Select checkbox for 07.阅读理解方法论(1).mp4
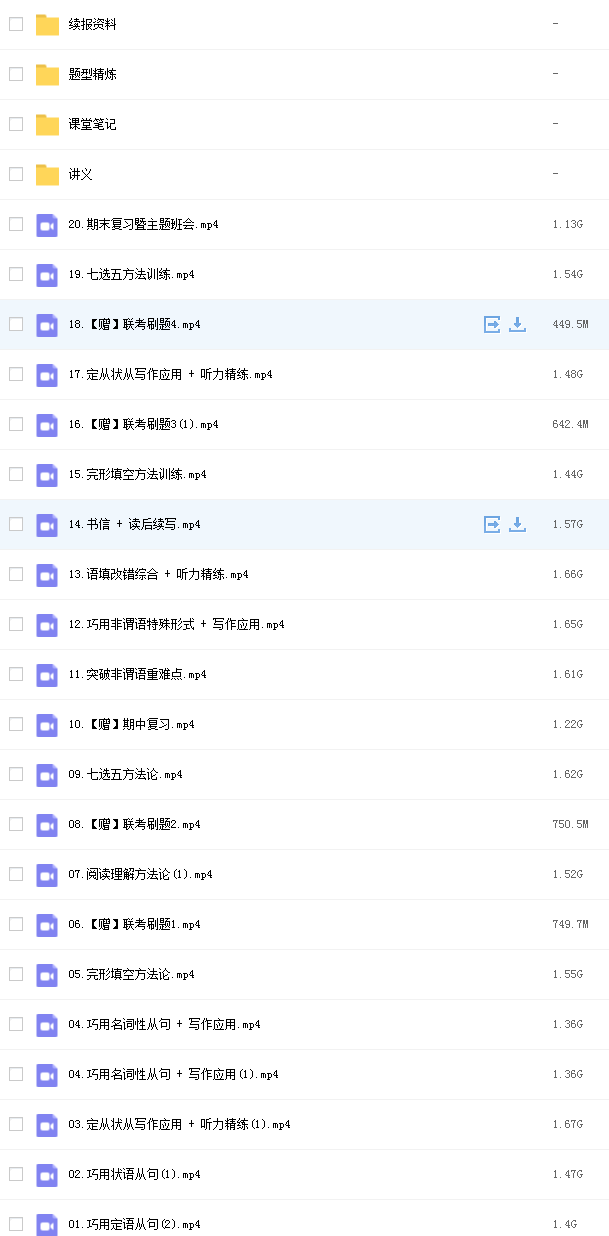 [16, 874]
